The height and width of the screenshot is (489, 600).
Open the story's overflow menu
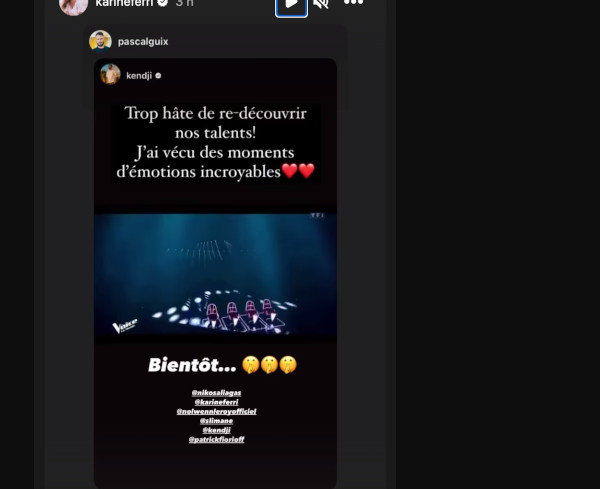coord(353,4)
